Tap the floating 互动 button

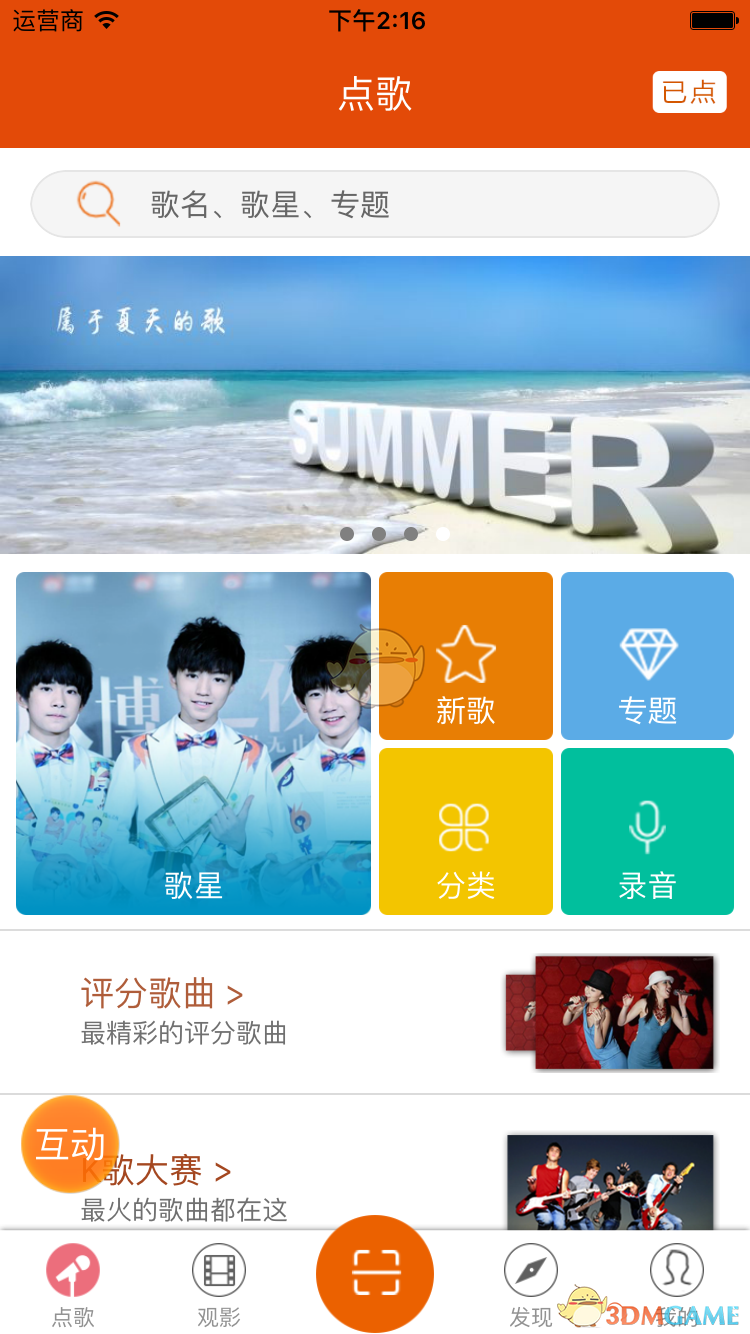[70, 1144]
